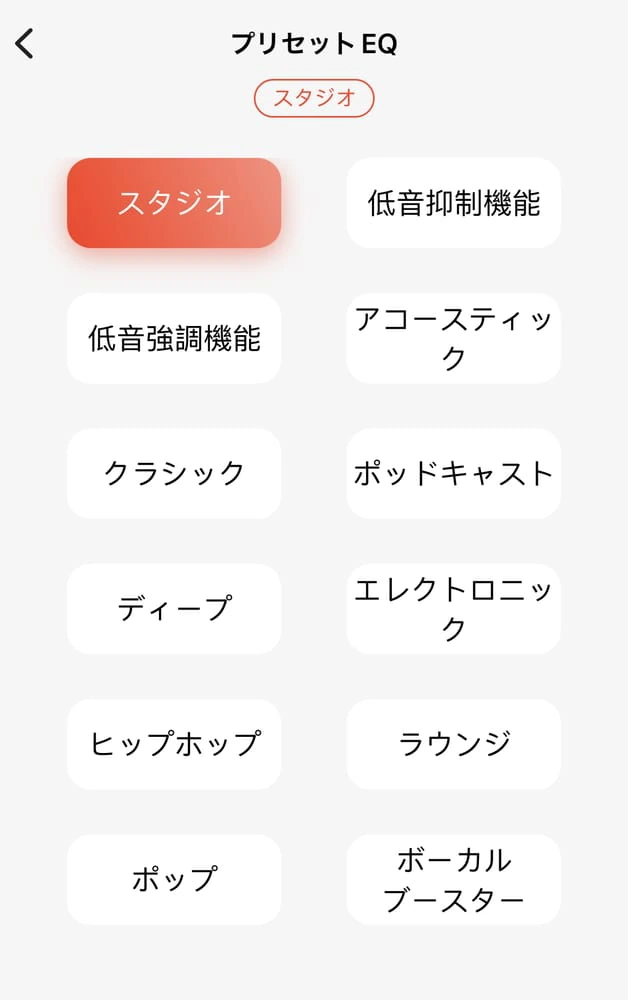Apply the 低音強調機能 preset
The width and height of the screenshot is (628, 1000).
point(174,338)
